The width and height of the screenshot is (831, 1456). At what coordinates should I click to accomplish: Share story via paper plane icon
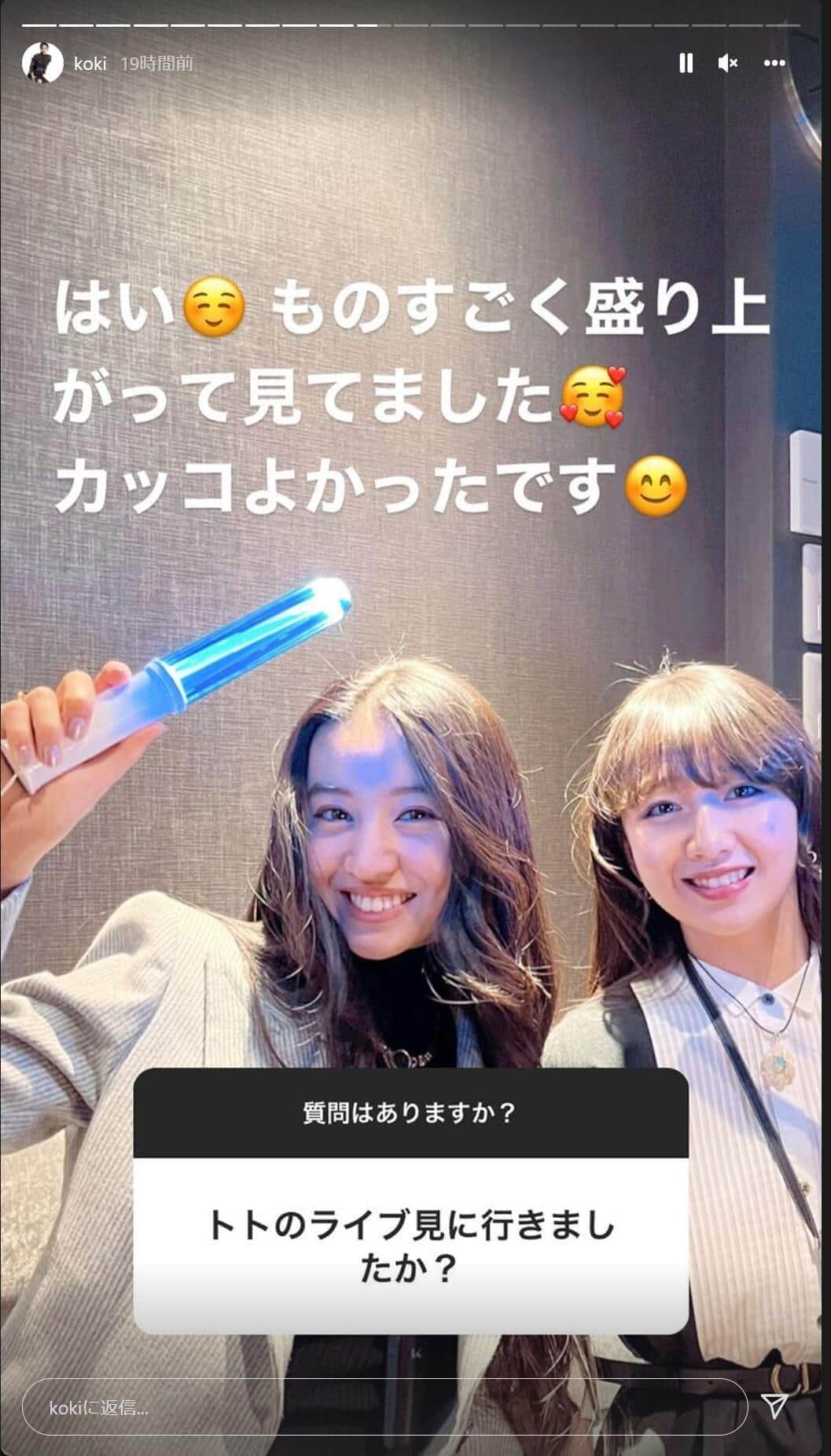coord(775,1406)
